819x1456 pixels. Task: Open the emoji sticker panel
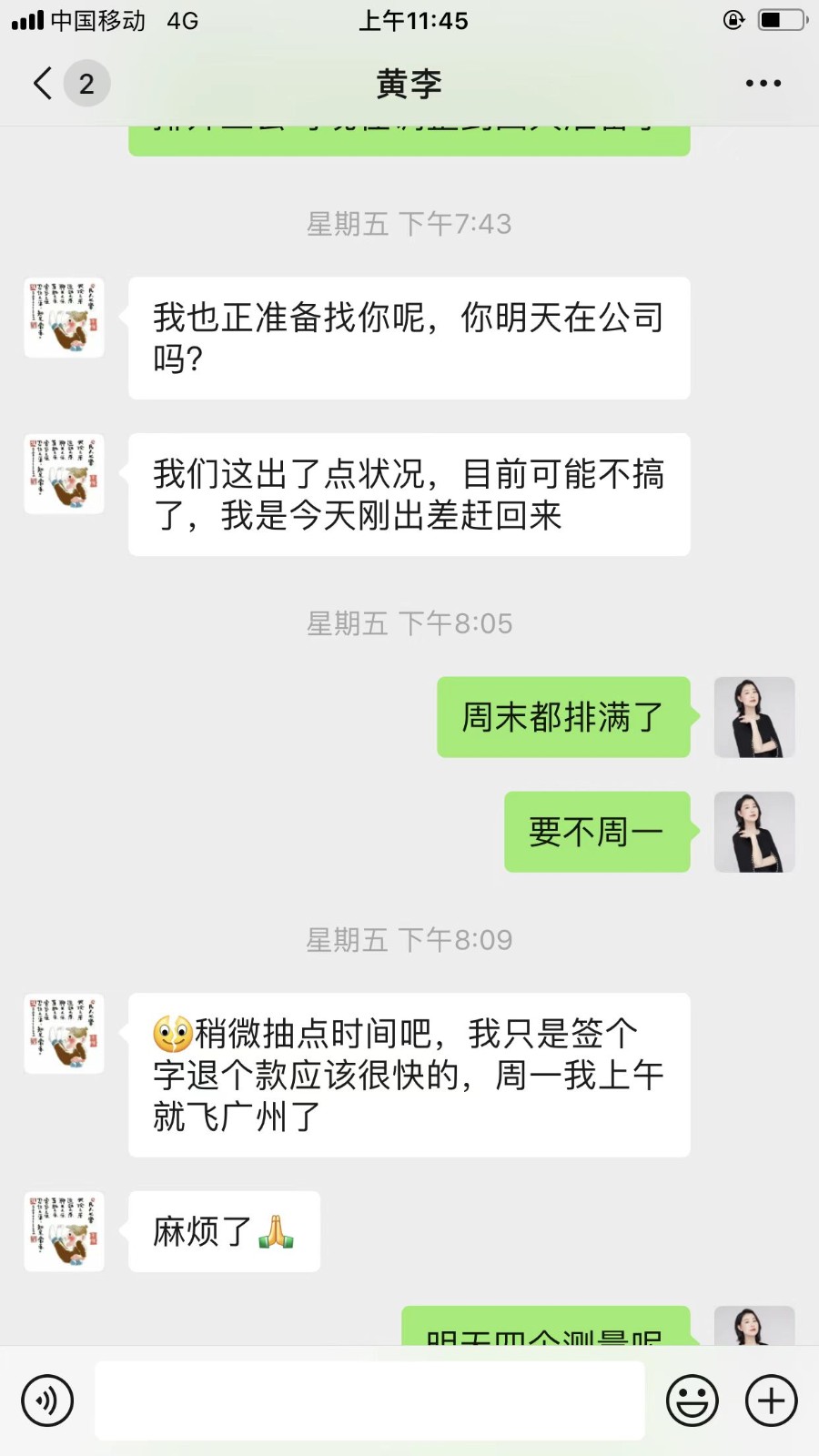(x=693, y=1400)
